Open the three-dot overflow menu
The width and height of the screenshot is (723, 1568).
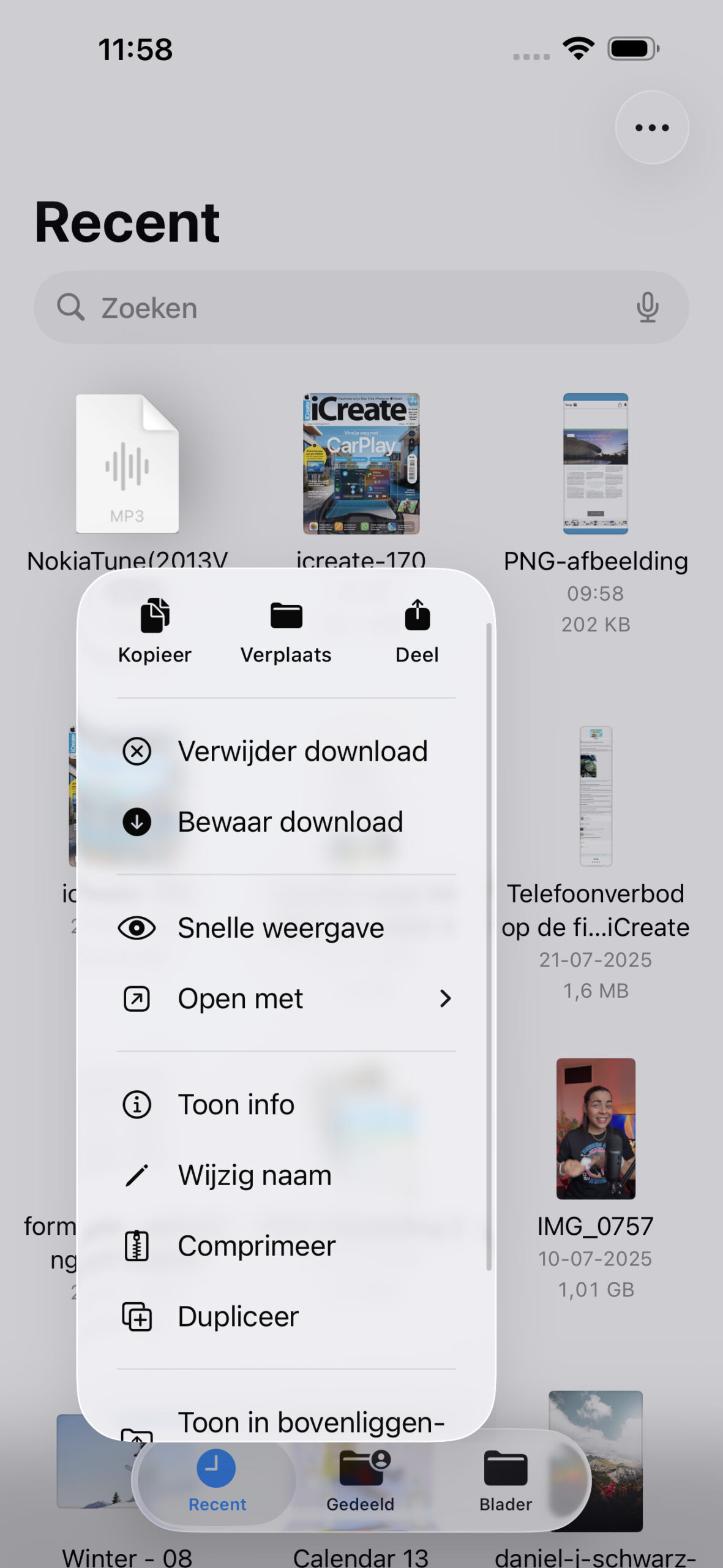(x=652, y=127)
